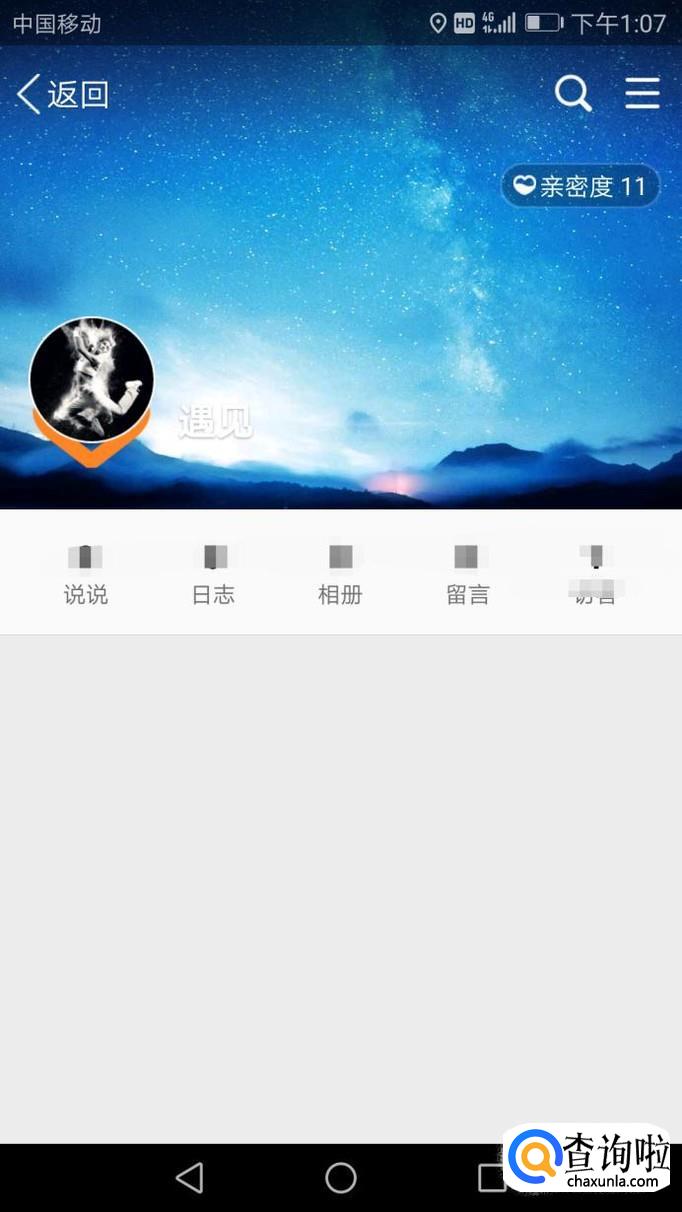
Task: Open the three-line menu
Action: [x=642, y=94]
